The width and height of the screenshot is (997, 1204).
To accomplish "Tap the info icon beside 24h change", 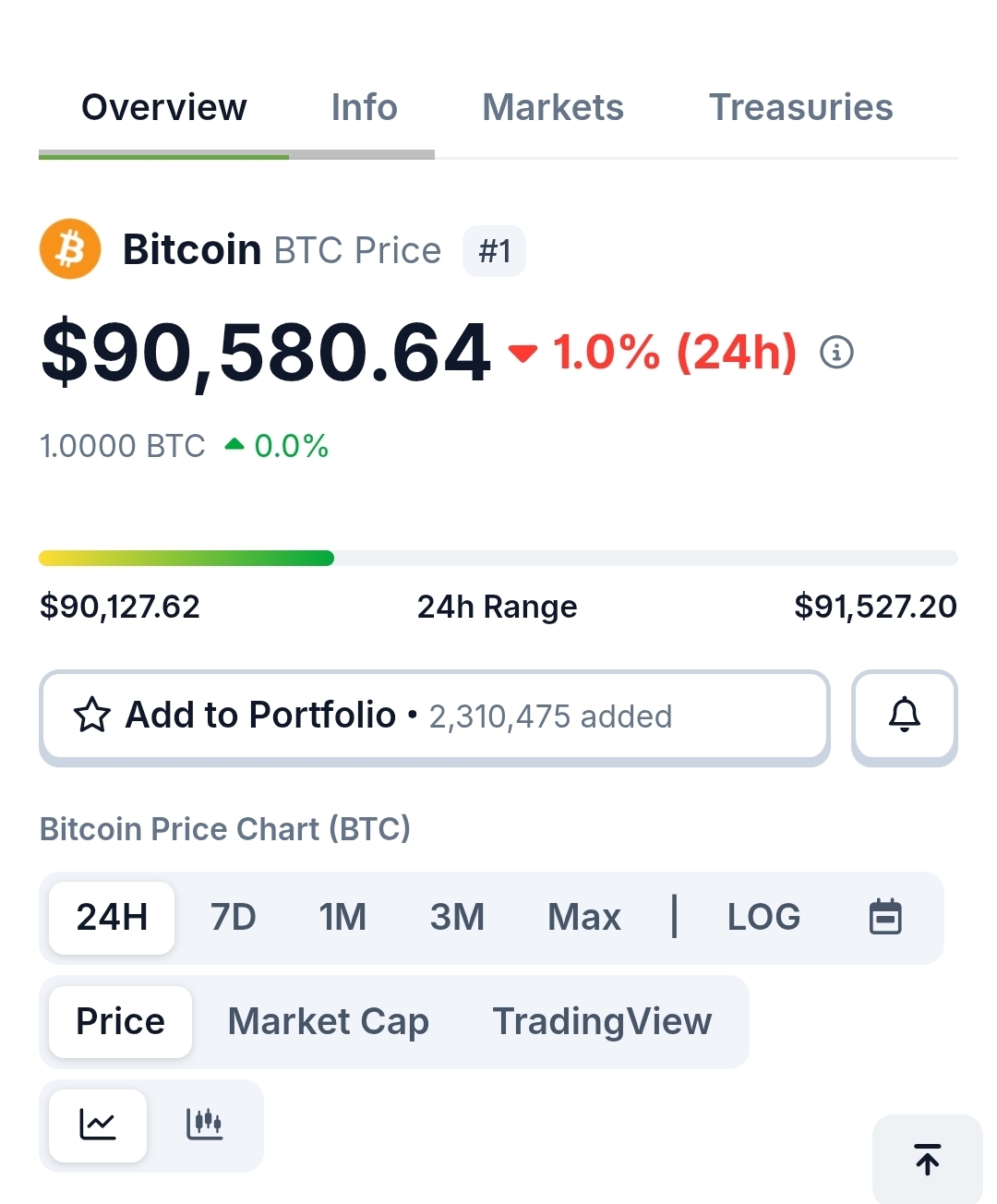I will pos(836,353).
